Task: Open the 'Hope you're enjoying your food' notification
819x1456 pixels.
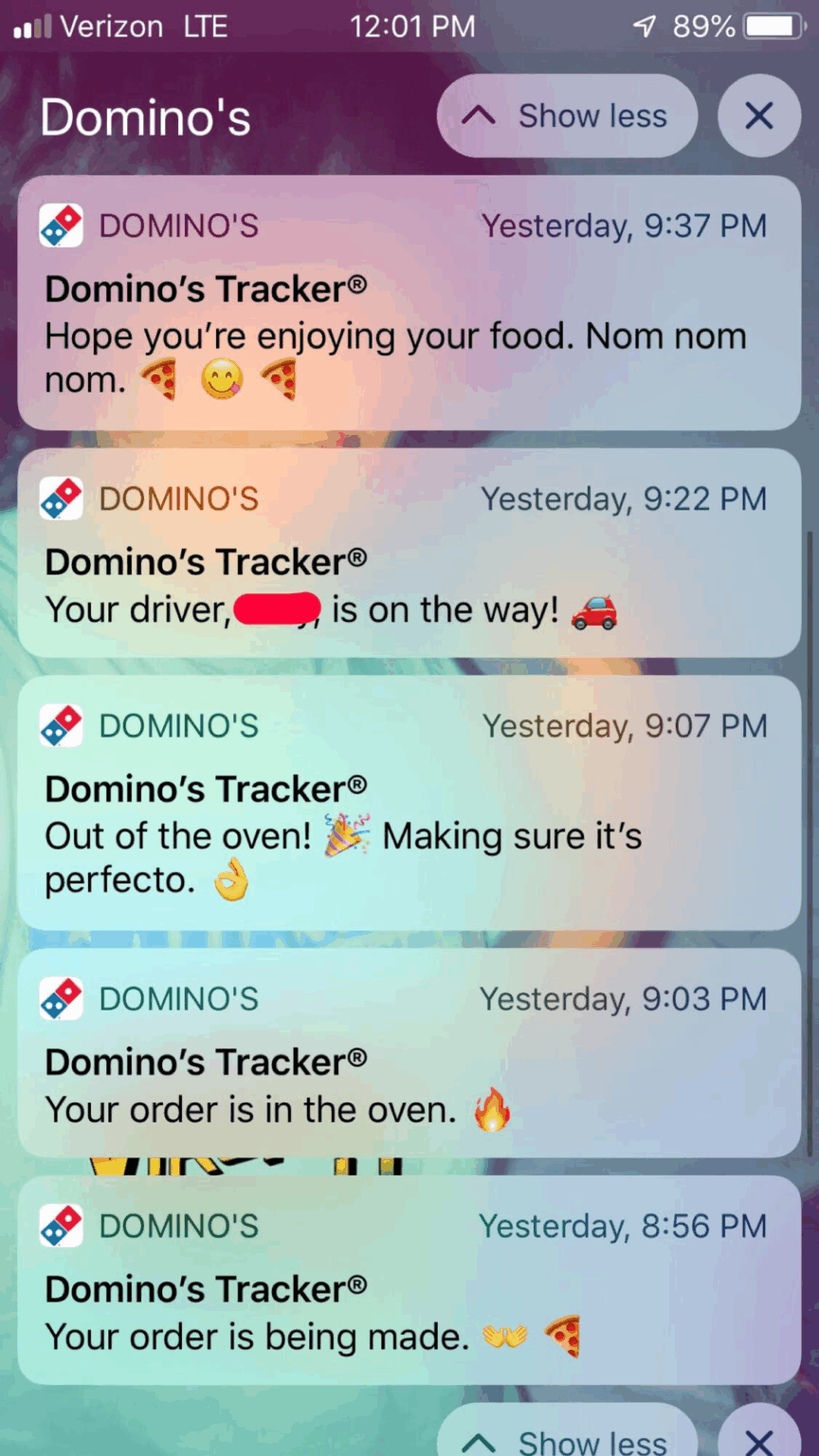Action: click(x=409, y=302)
